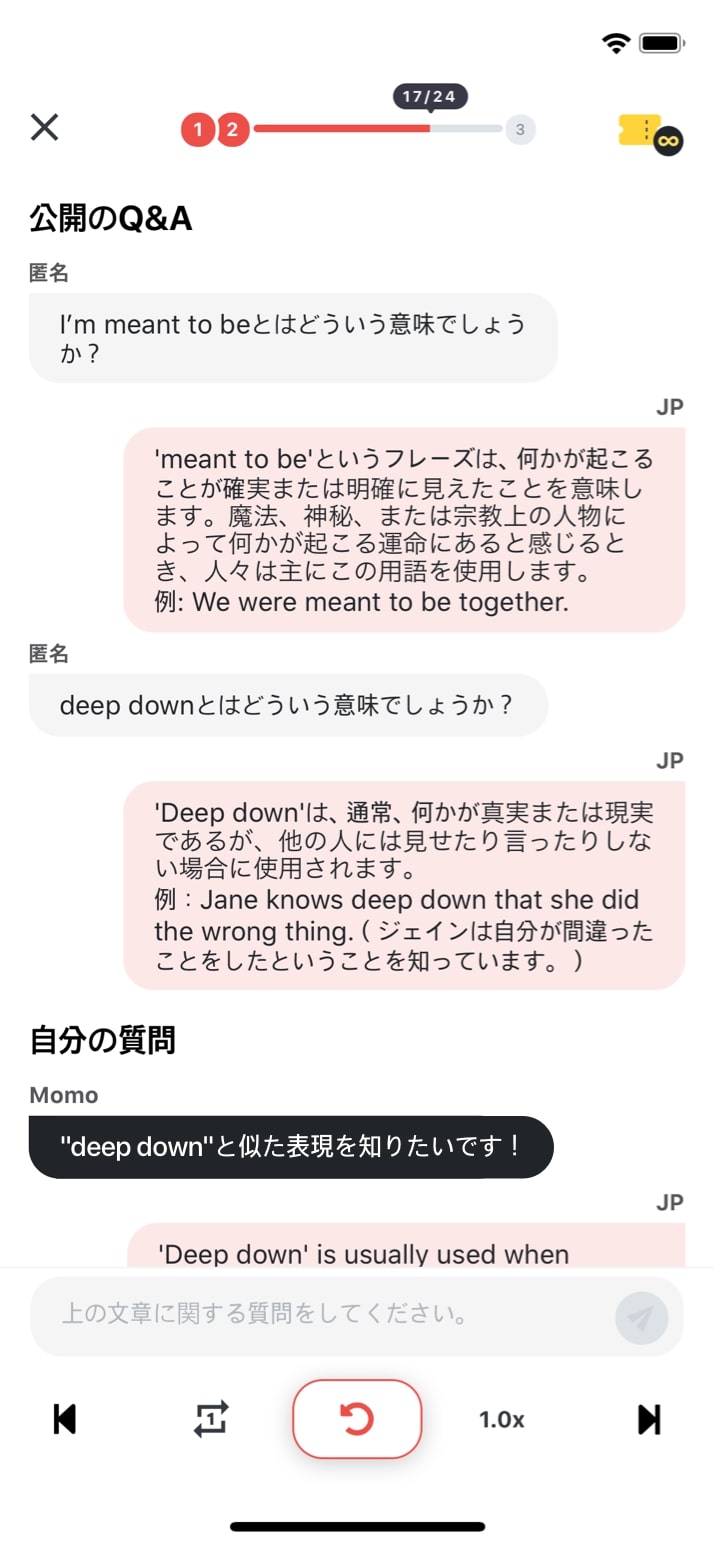Close the lesson with the X icon
The height and width of the screenshot is (1546, 716).
[x=45, y=127]
